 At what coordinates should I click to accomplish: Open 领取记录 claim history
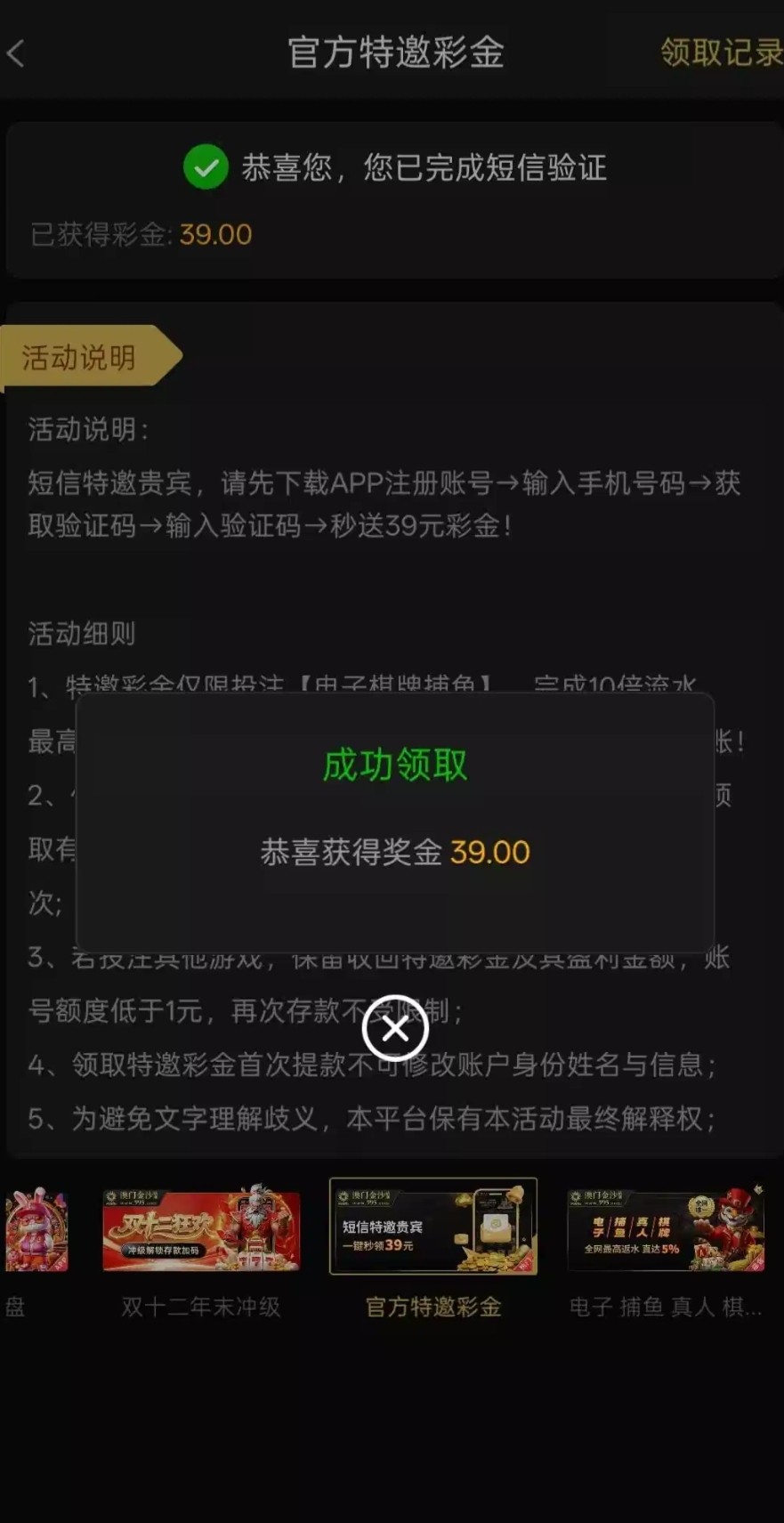[721, 53]
